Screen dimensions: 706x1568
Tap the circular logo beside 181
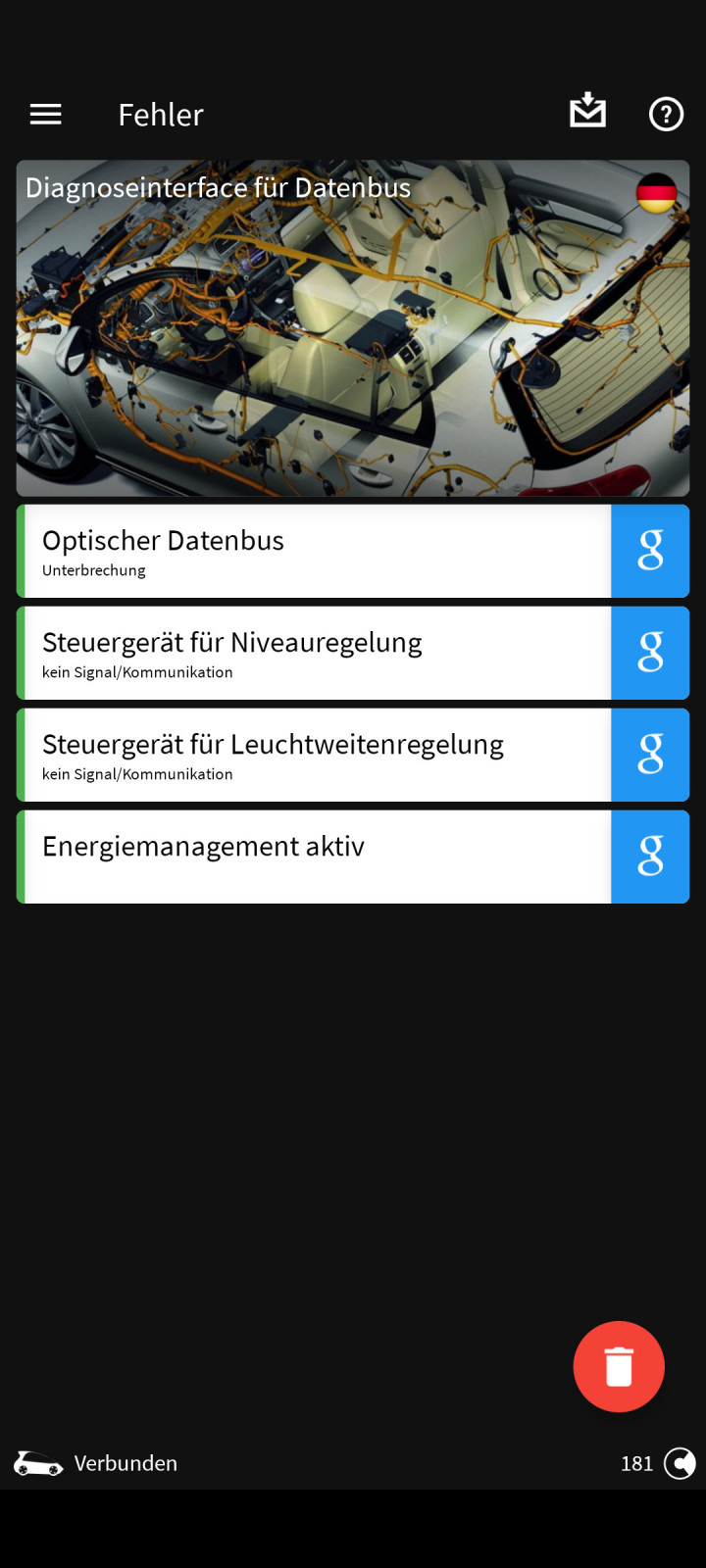coord(681,1463)
